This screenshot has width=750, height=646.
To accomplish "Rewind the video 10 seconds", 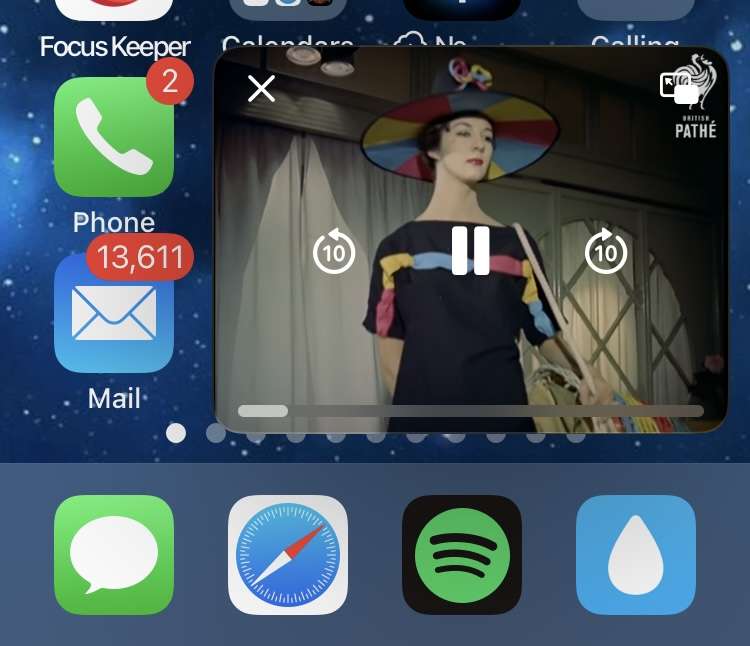I will click(334, 252).
